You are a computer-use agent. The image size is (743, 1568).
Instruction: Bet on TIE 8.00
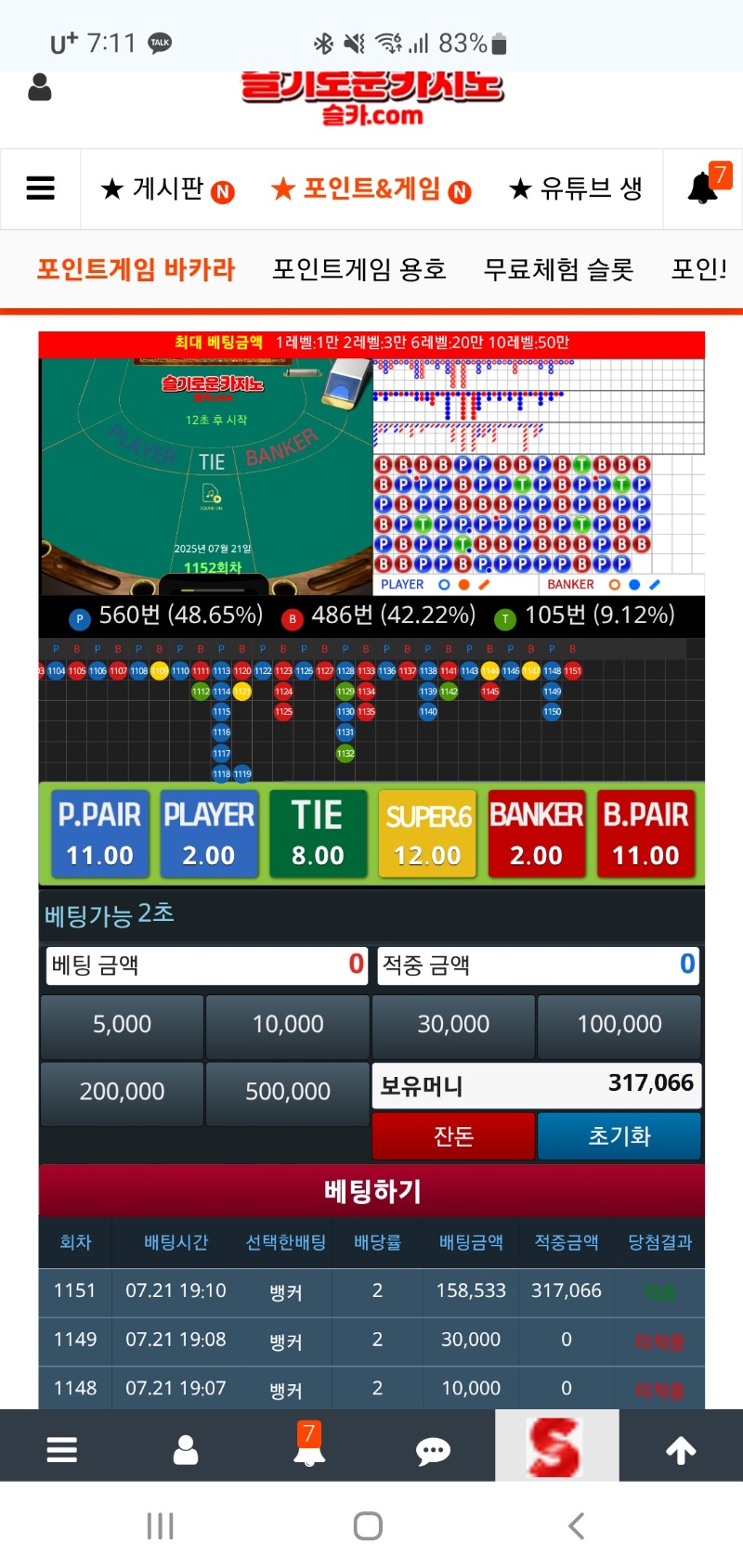(318, 834)
